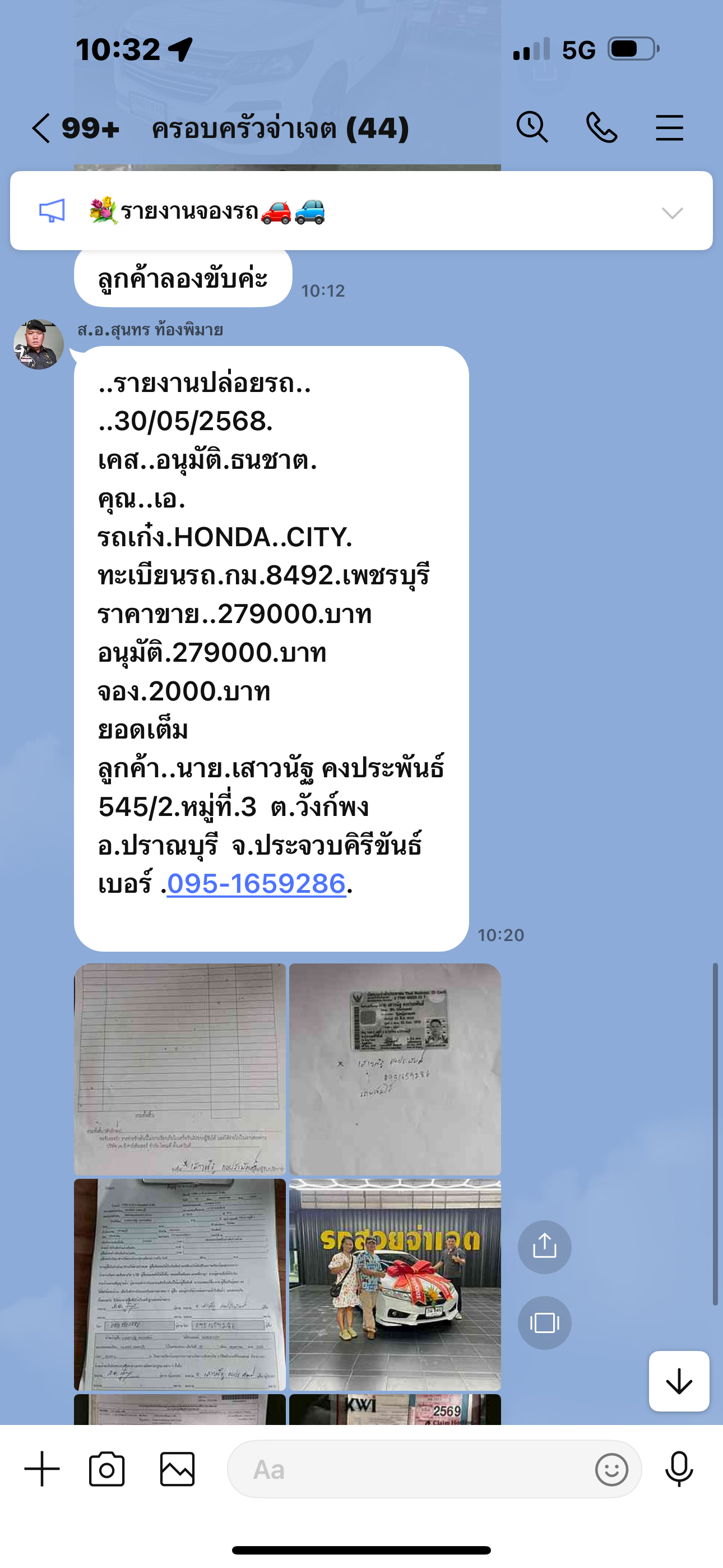
Task: Open the emoji and sticker picker
Action: [x=611, y=1469]
